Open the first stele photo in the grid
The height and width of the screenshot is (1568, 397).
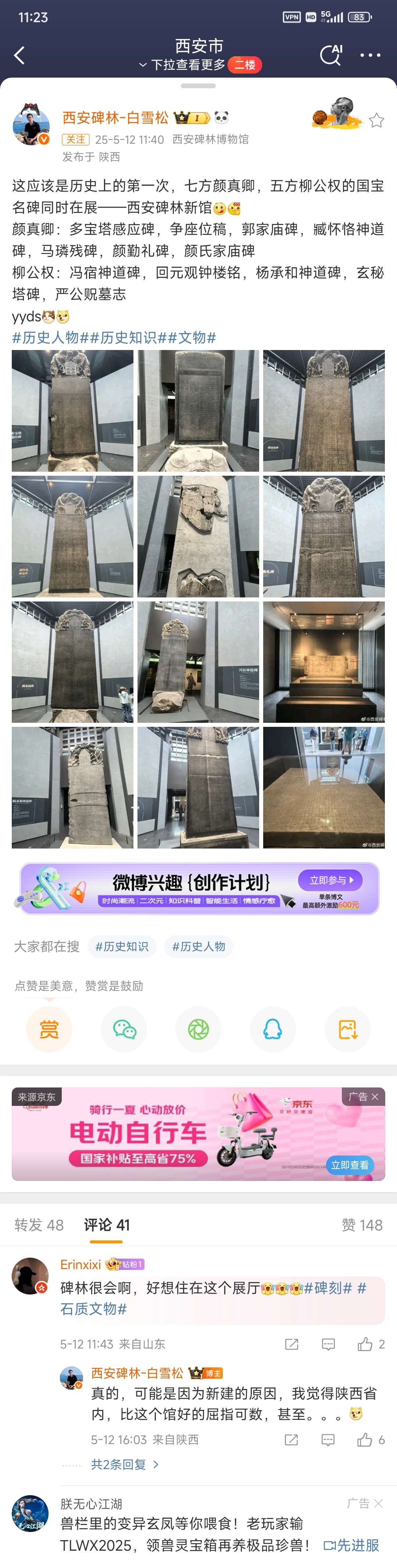(72, 411)
